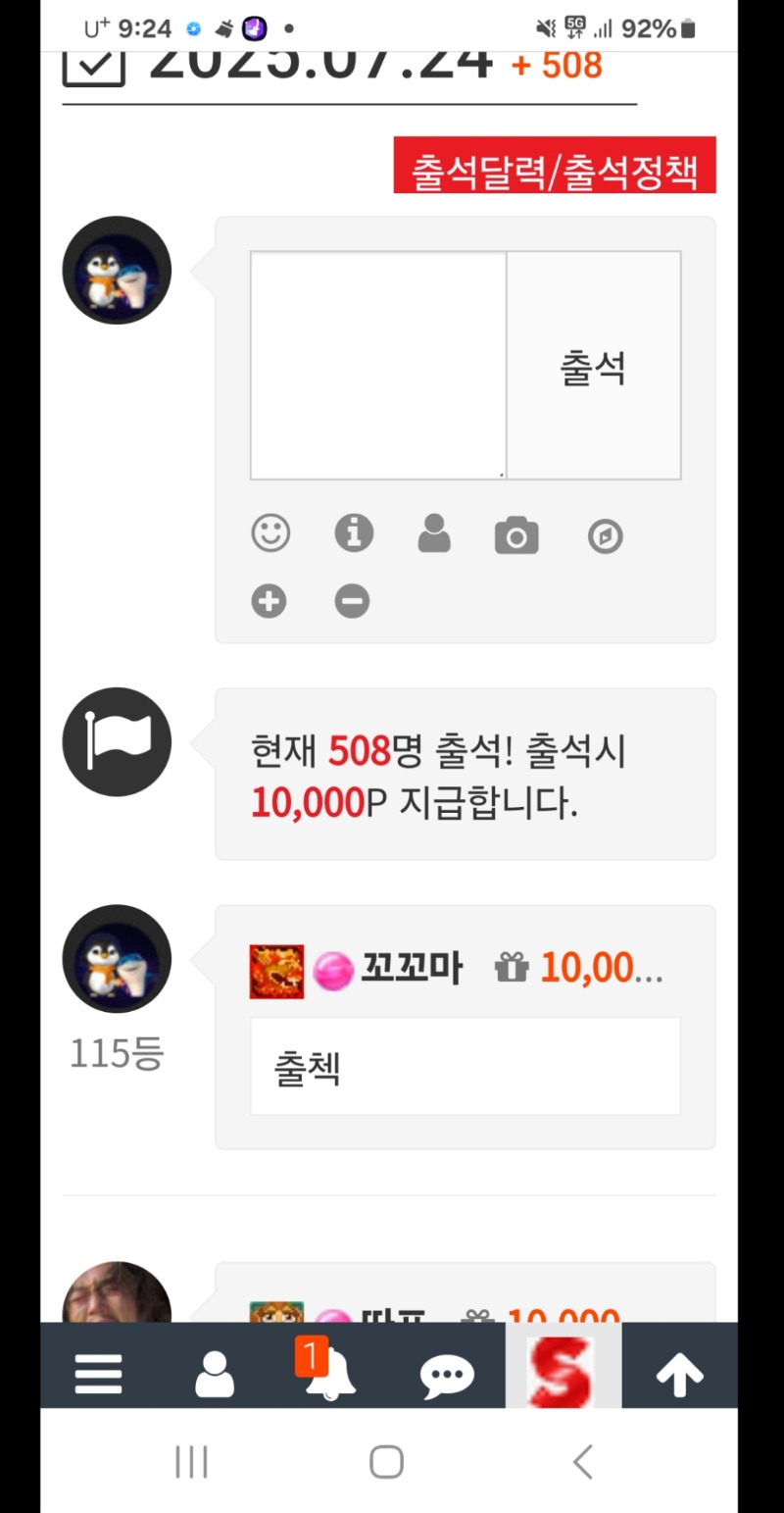Open the notifications bell with badge 1
784x1513 pixels.
point(326,1371)
